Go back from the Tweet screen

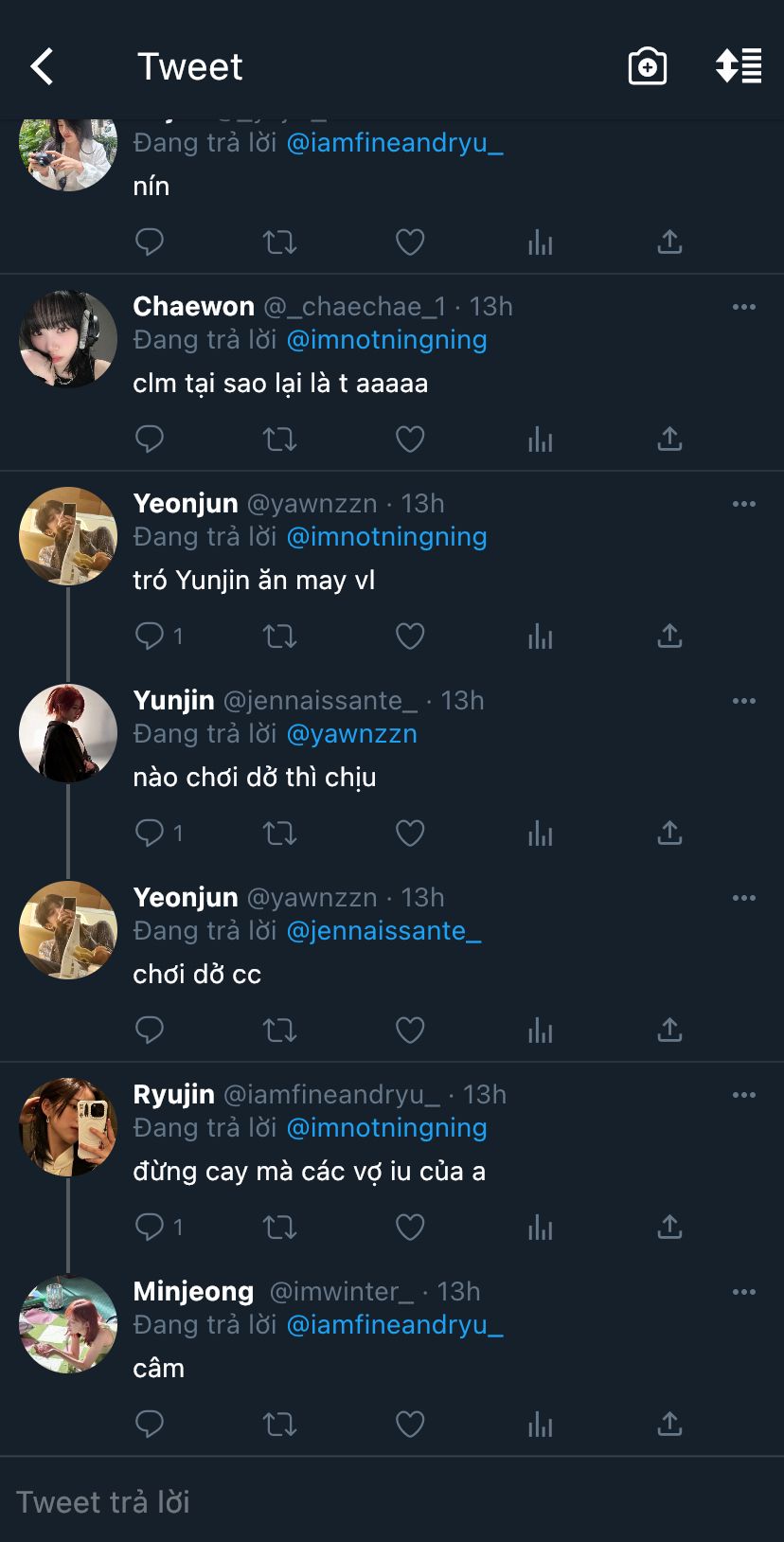click(42, 66)
